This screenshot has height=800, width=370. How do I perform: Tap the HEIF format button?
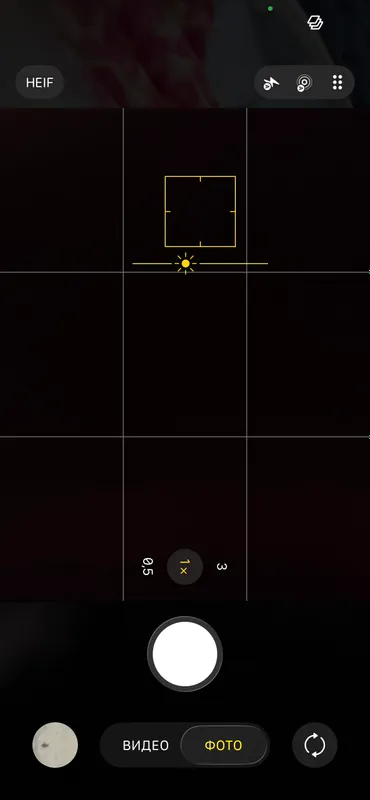(x=40, y=82)
